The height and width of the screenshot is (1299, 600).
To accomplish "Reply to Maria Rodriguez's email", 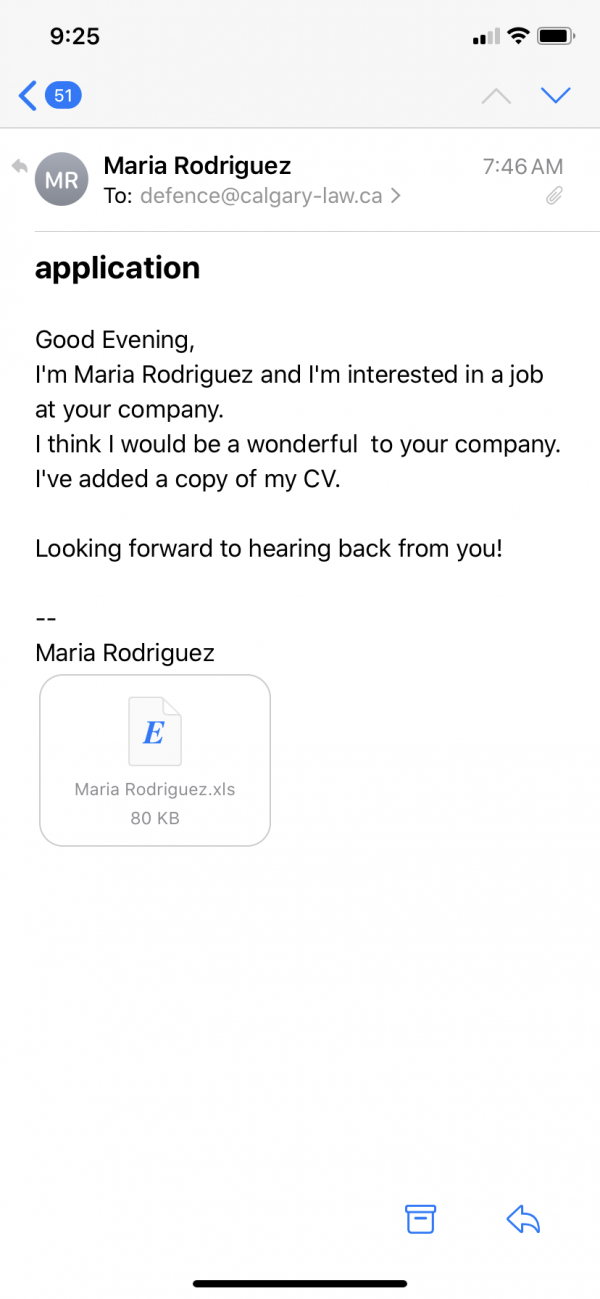I will (523, 1218).
